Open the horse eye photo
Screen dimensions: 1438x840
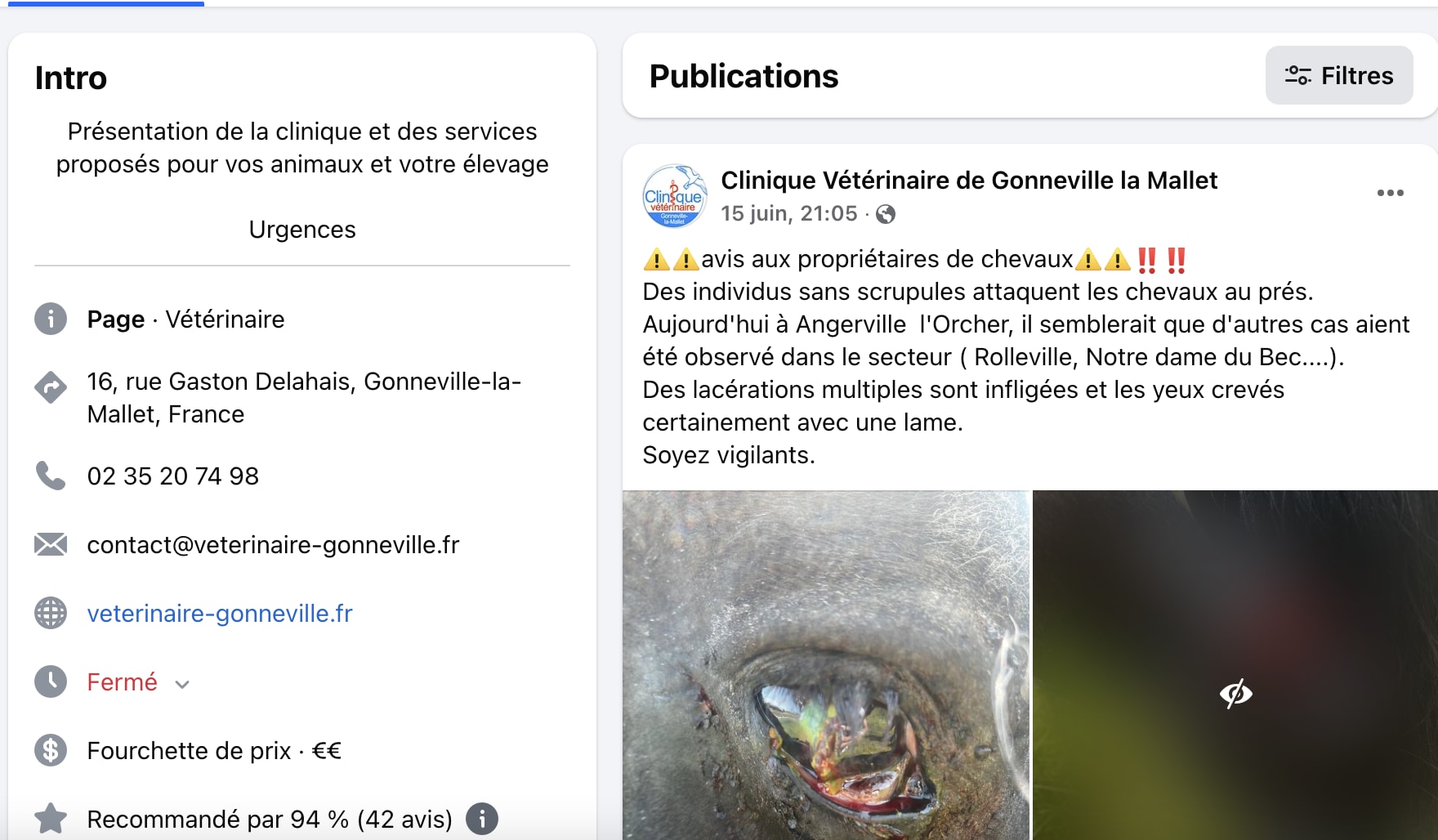[825, 664]
